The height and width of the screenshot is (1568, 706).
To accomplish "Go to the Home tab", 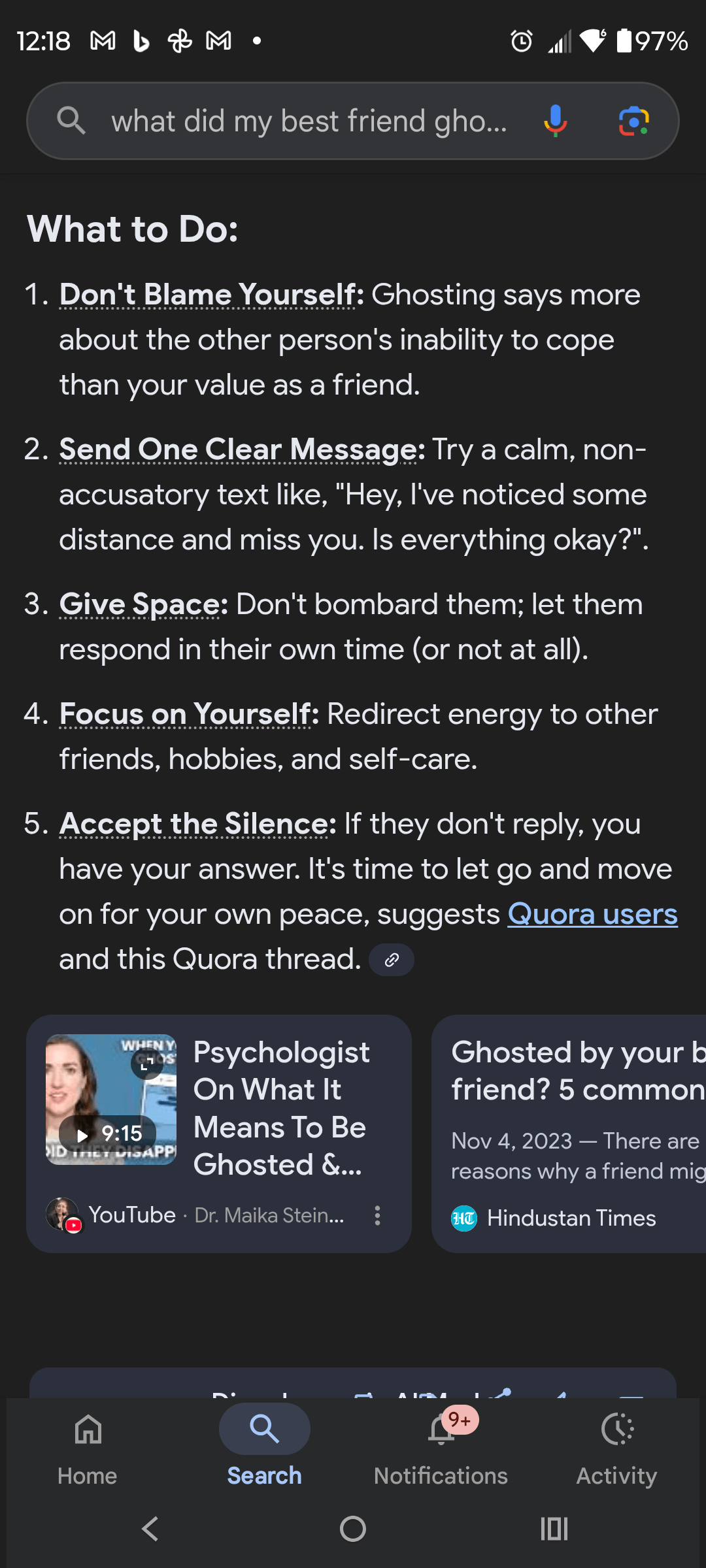I will click(x=88, y=1445).
